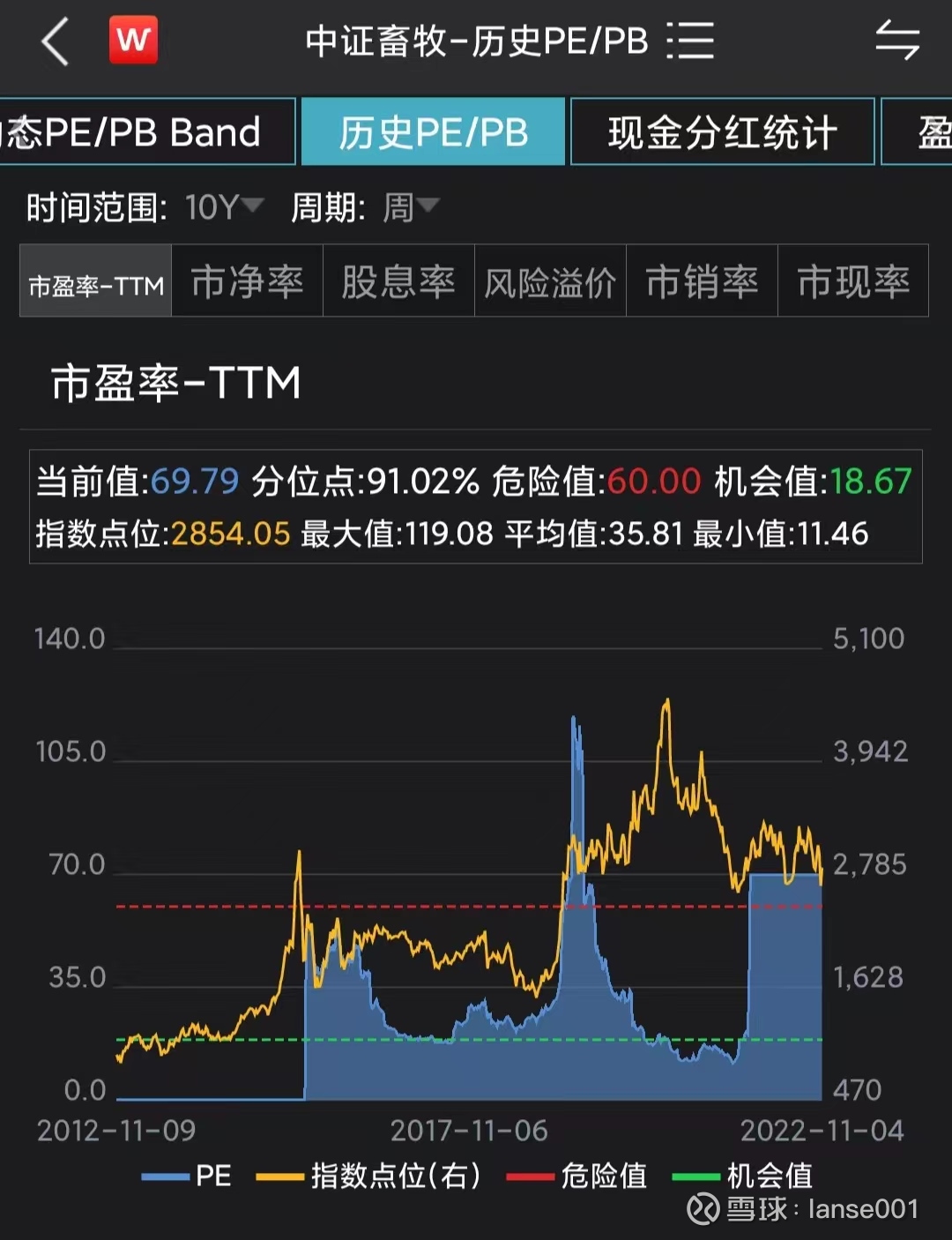Select the 风险溢价 metric
The image size is (952, 1240).
[x=548, y=281]
